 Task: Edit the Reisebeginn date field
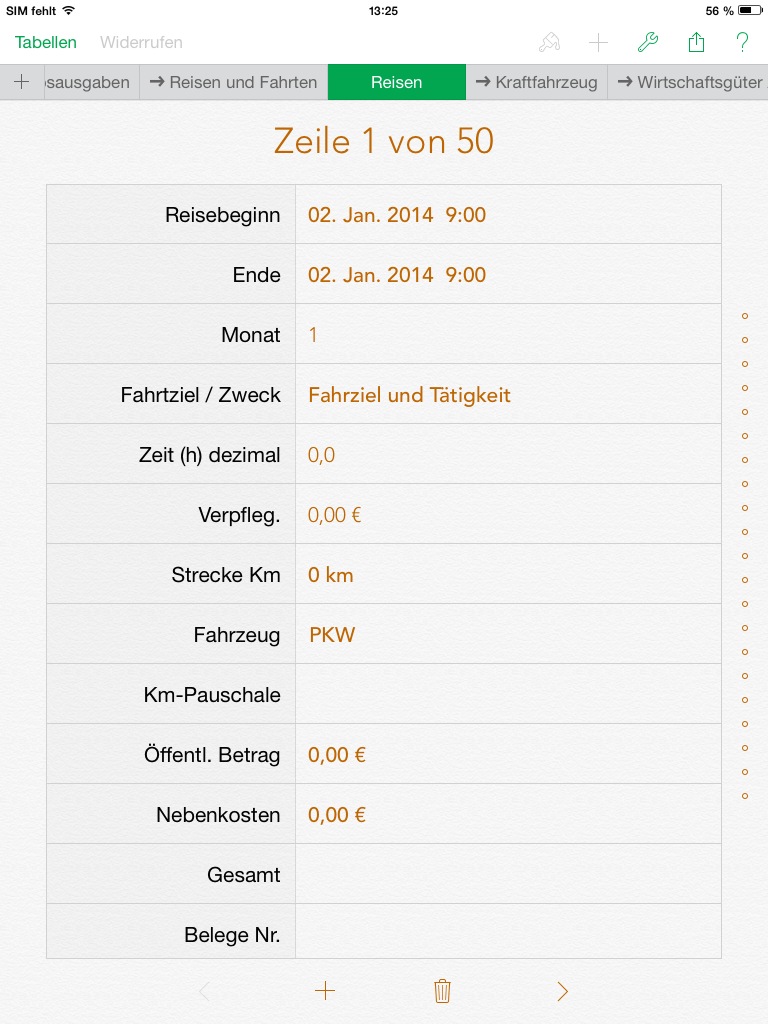[x=507, y=215]
